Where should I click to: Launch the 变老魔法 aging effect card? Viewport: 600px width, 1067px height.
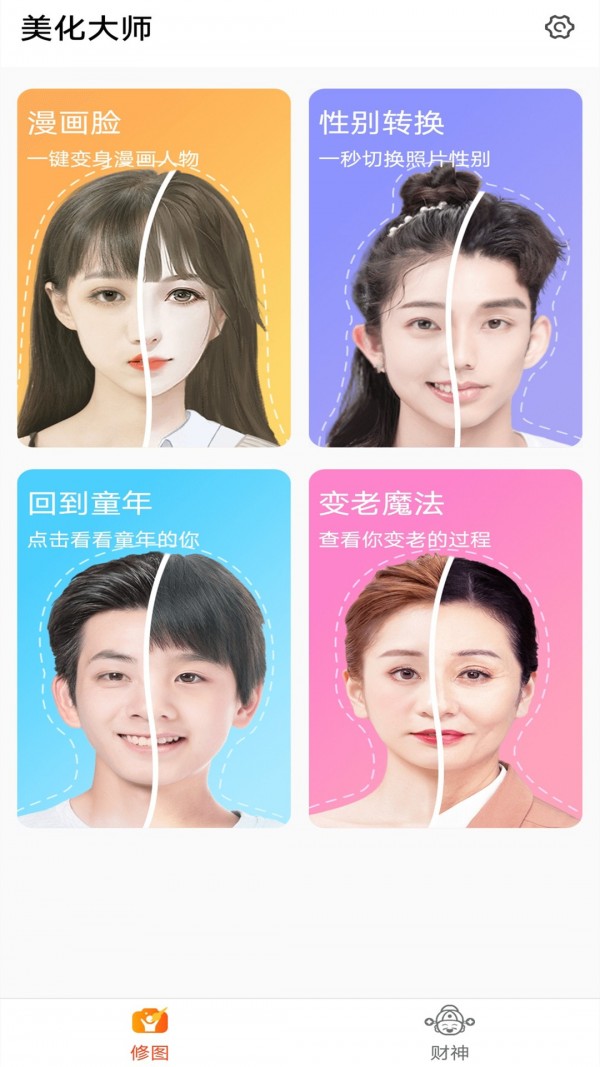click(x=445, y=648)
